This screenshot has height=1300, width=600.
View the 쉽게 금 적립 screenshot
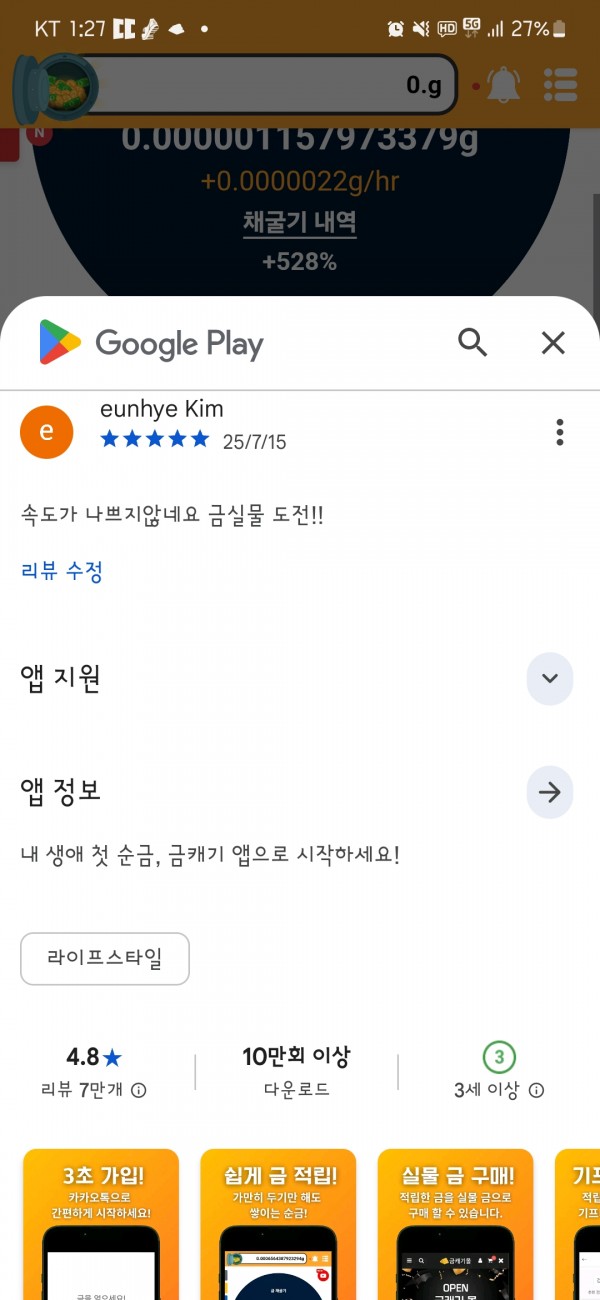point(279,1224)
